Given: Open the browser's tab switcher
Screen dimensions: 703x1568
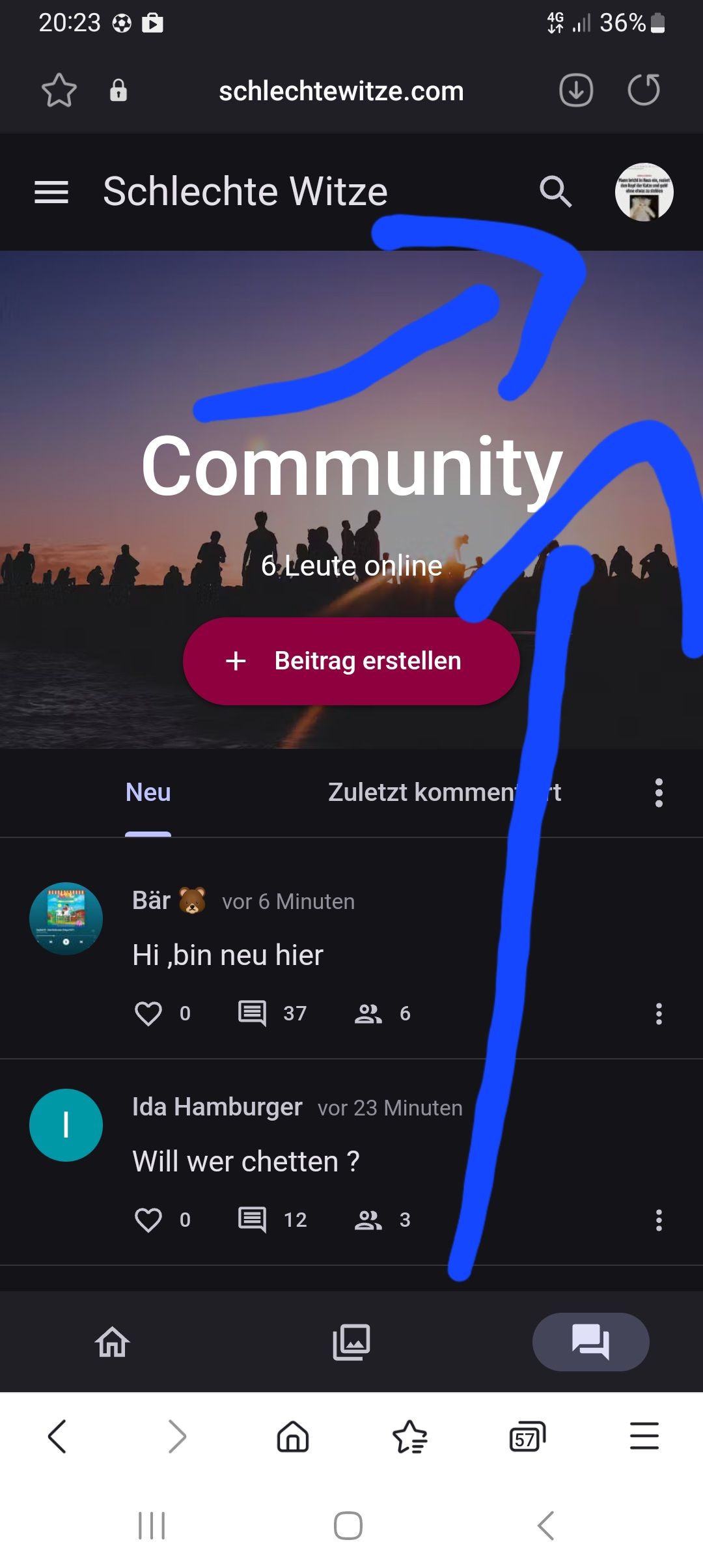Looking at the screenshot, I should [527, 1436].
